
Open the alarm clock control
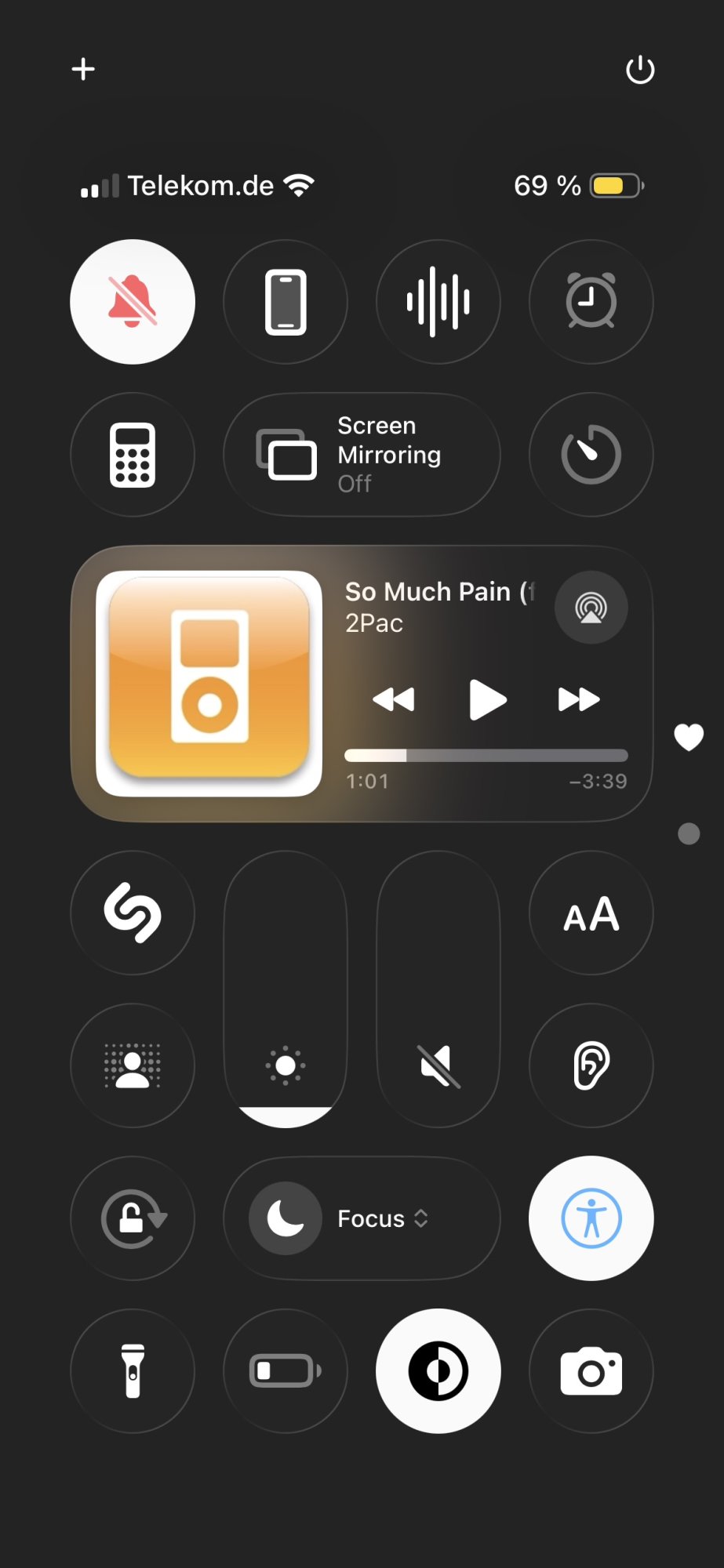[x=591, y=302]
